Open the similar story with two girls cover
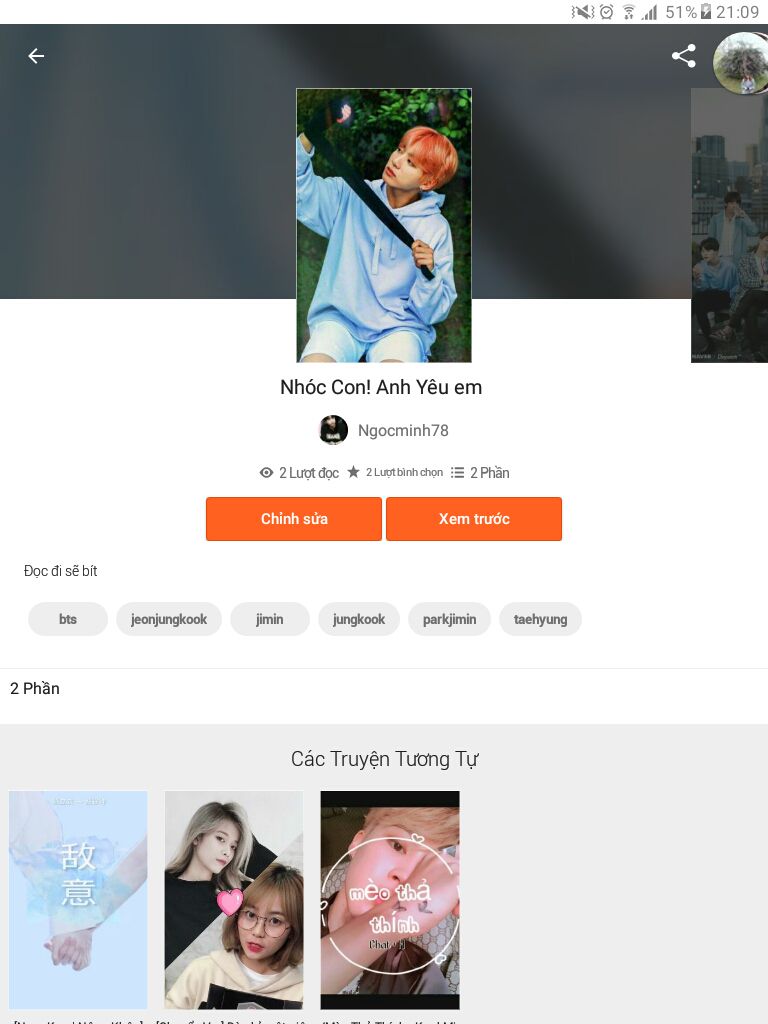The width and height of the screenshot is (768, 1024). pos(234,900)
